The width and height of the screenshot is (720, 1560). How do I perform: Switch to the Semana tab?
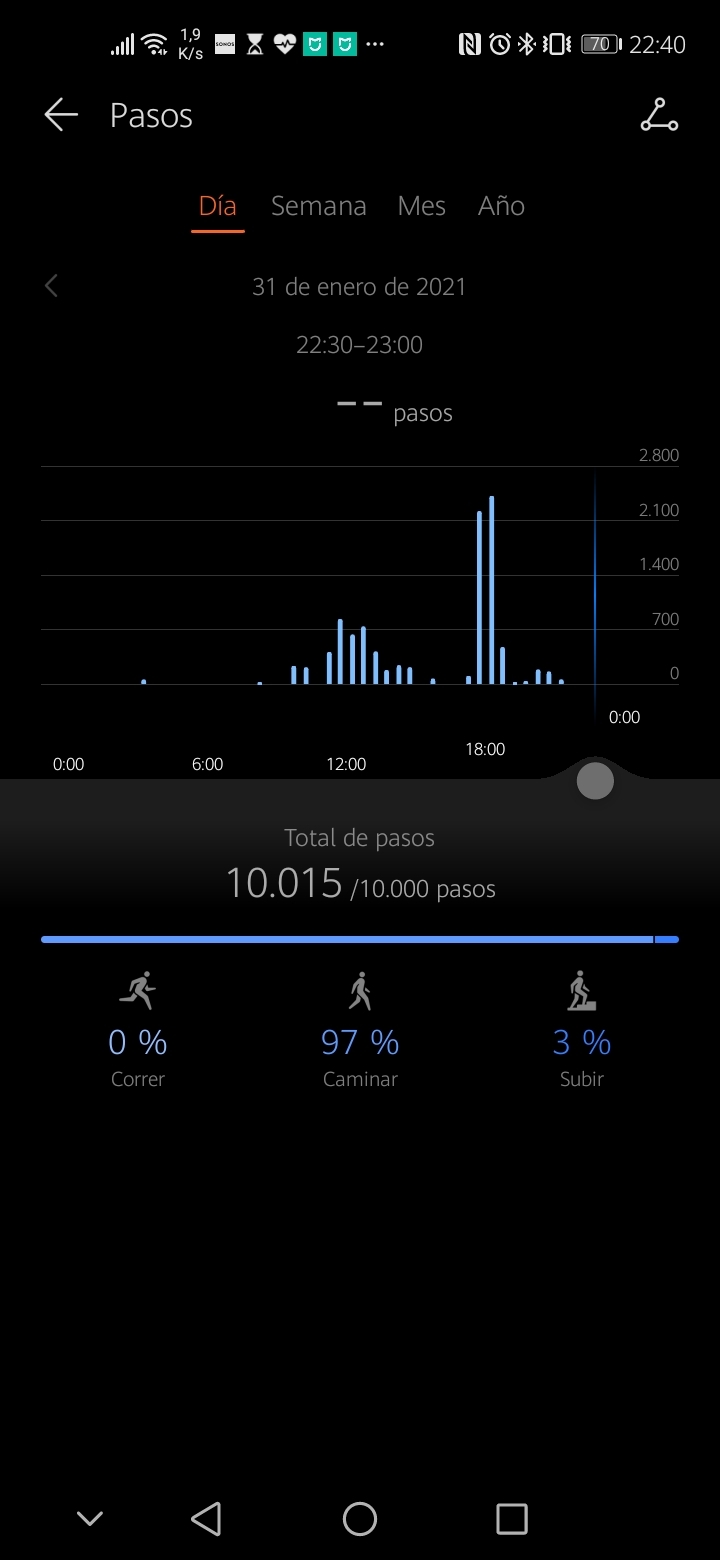click(x=318, y=206)
